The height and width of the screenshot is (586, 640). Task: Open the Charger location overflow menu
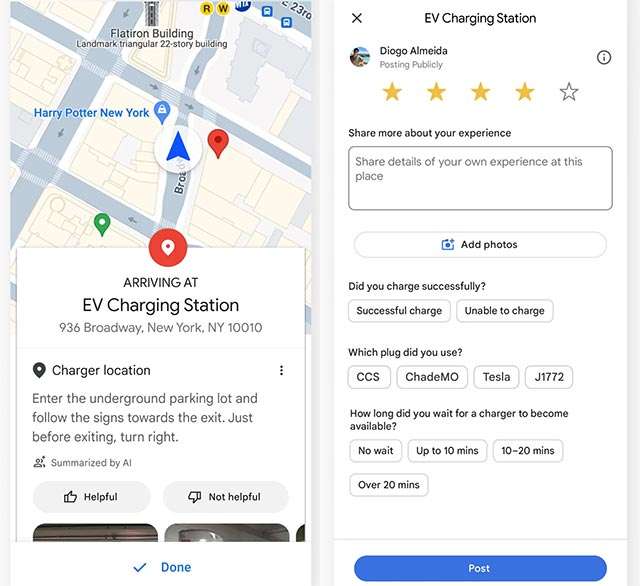[281, 370]
